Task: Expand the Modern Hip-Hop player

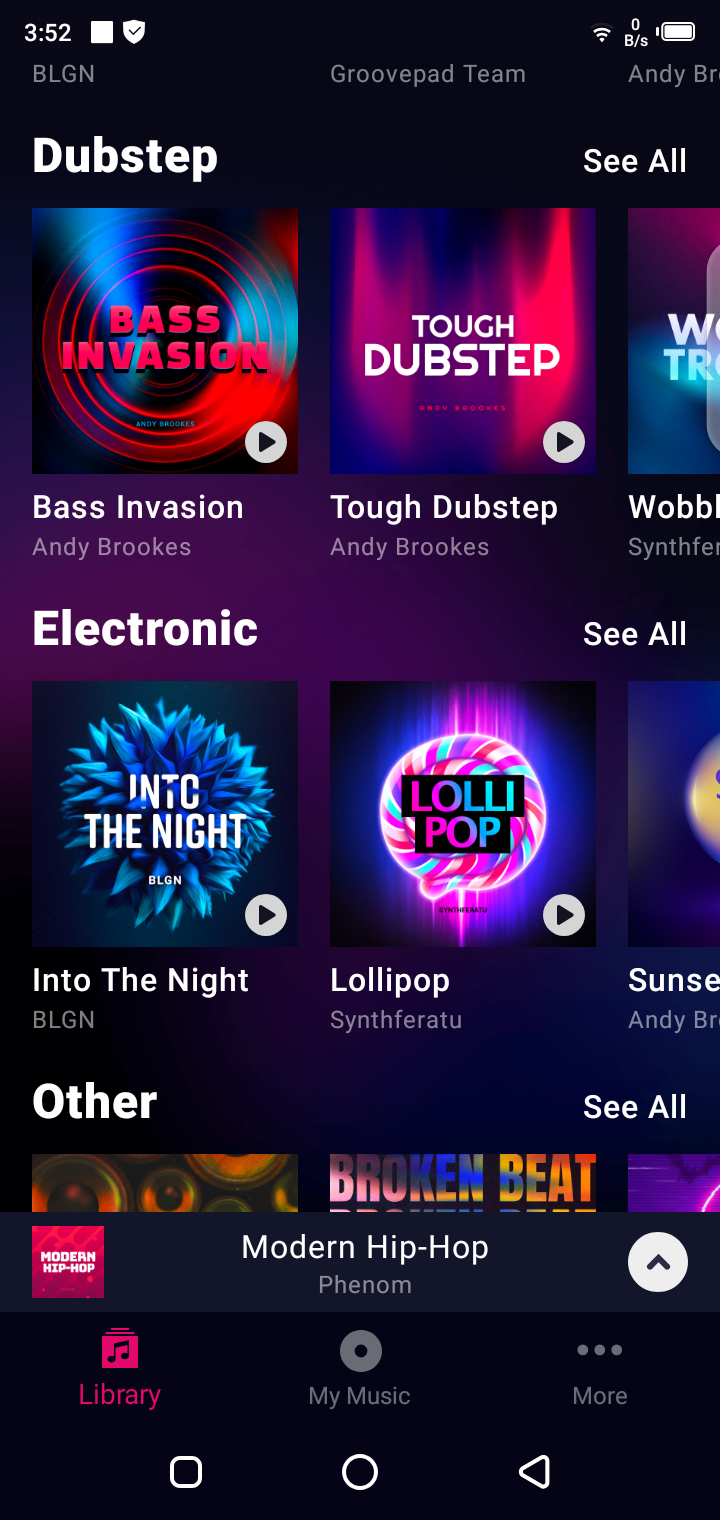Action: point(657,1262)
